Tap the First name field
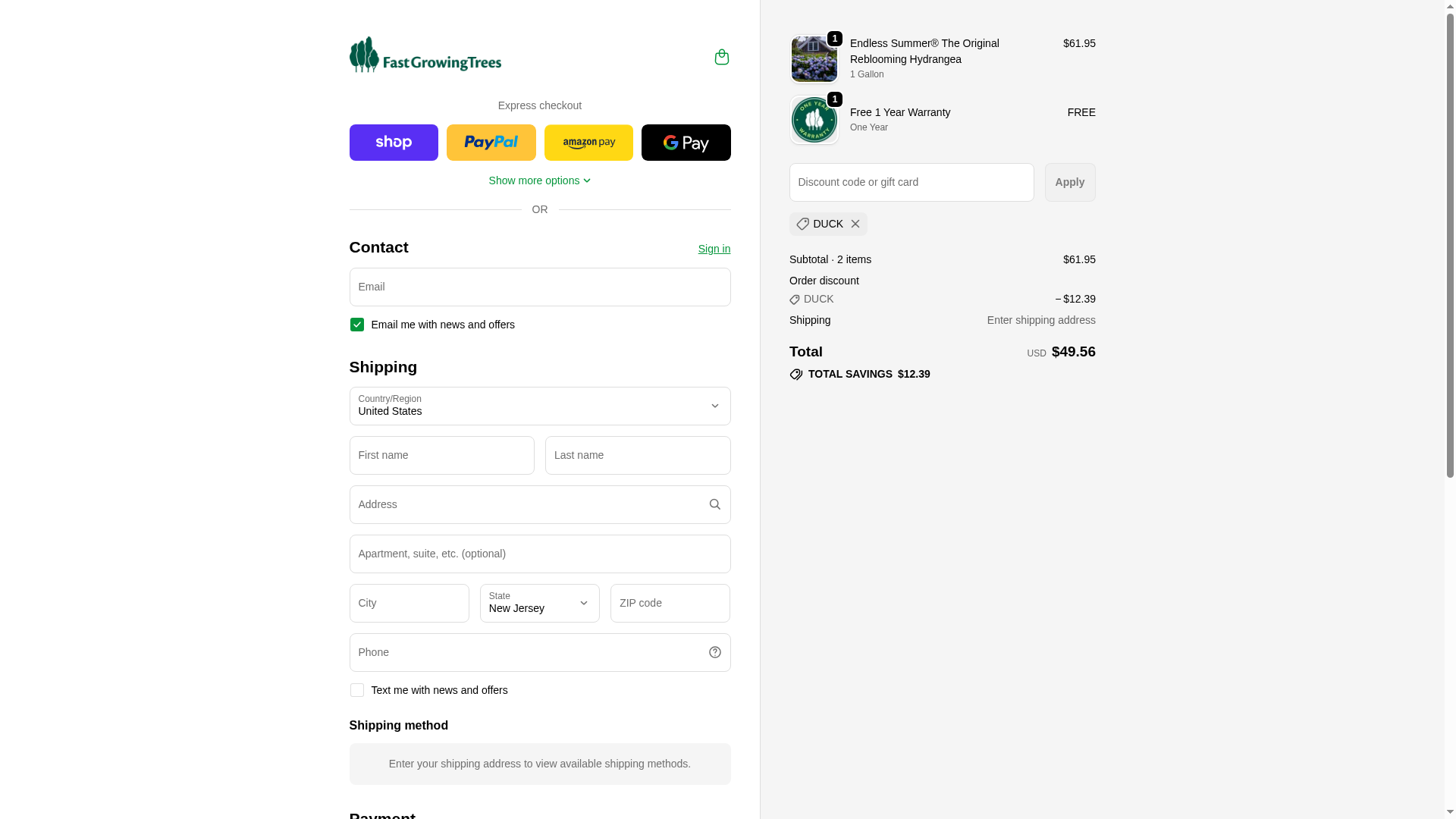Image resolution: width=1456 pixels, height=819 pixels. point(441,455)
